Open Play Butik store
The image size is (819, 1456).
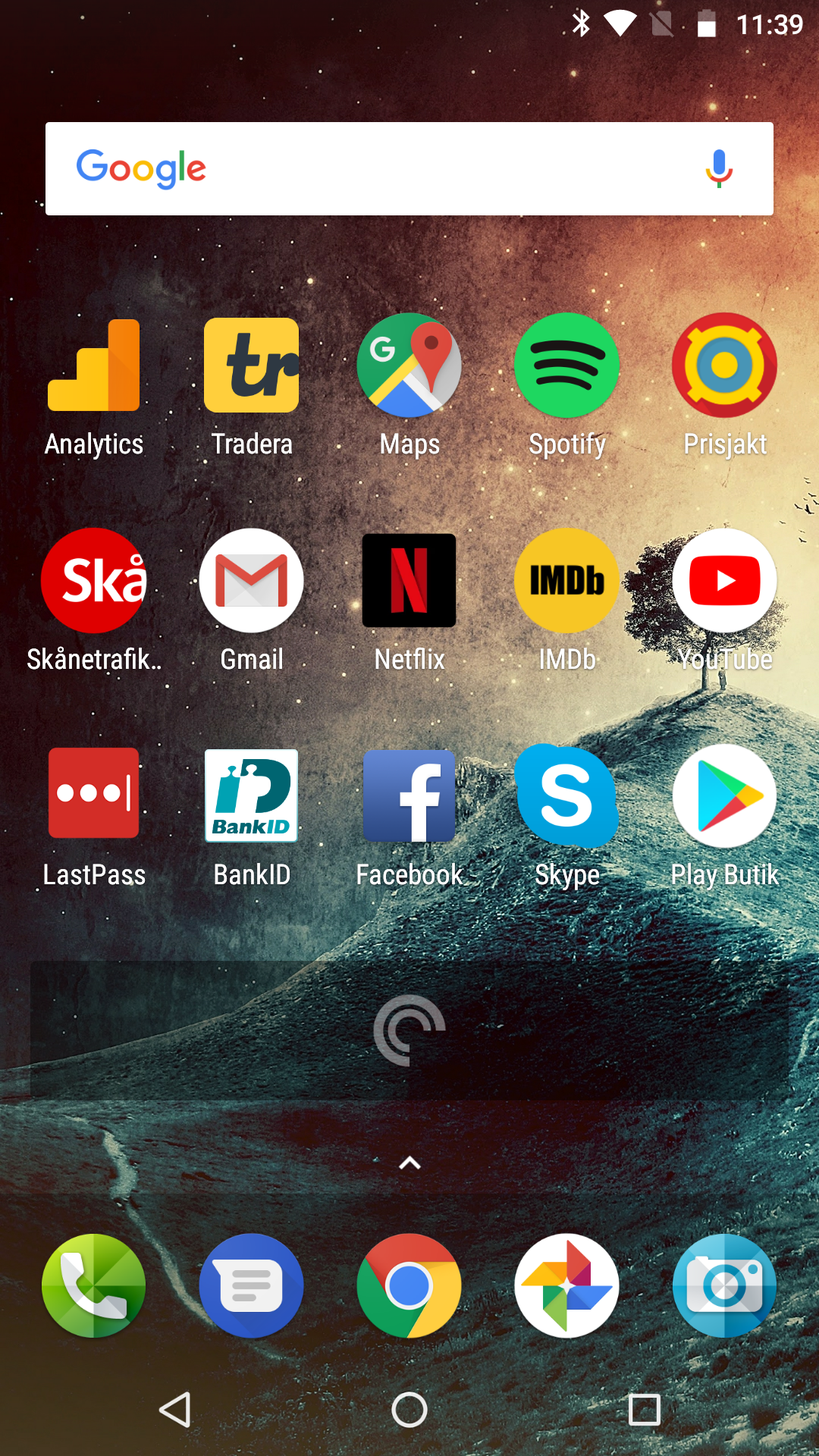(x=725, y=795)
